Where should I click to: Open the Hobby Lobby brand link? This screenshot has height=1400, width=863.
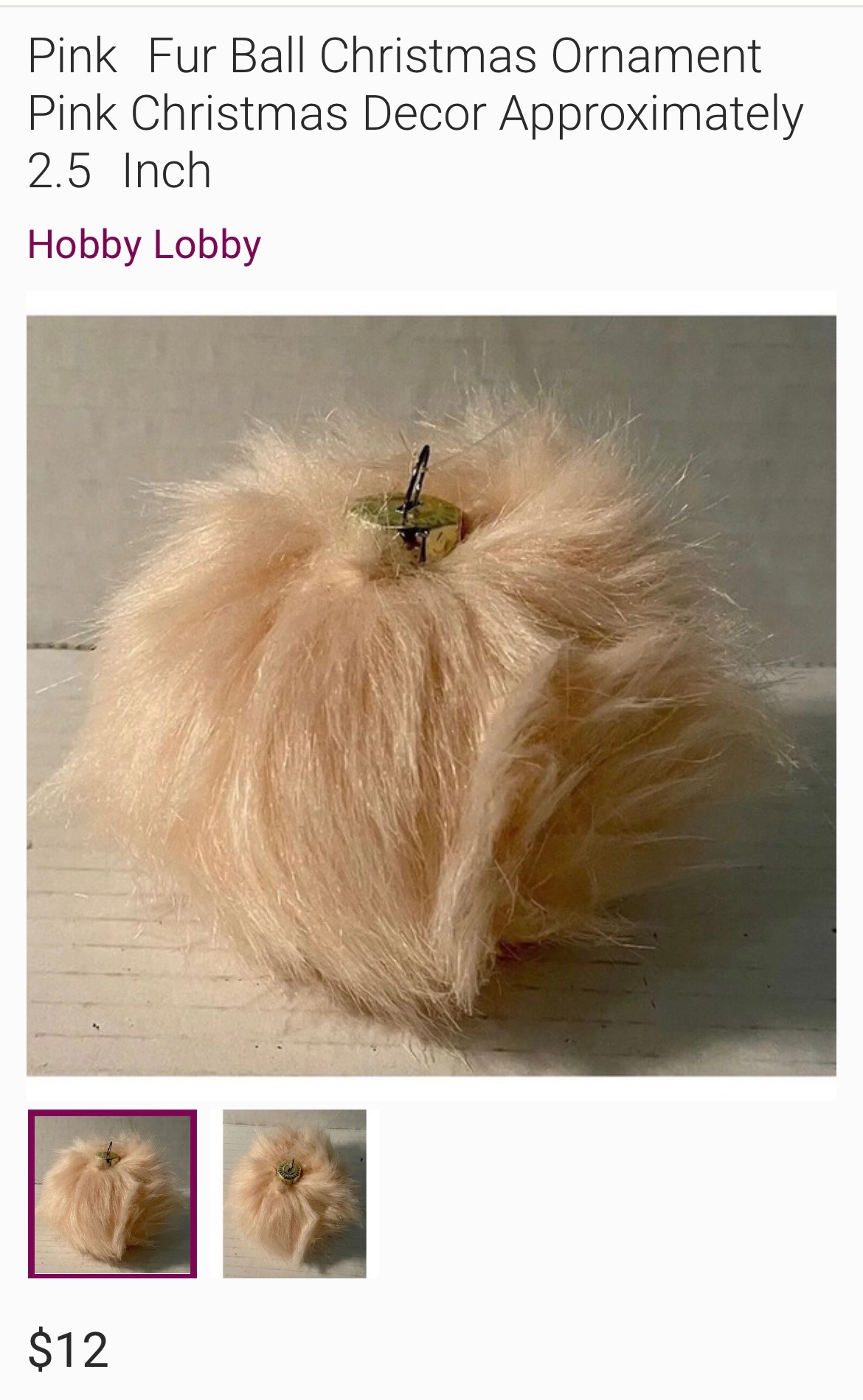tap(145, 245)
